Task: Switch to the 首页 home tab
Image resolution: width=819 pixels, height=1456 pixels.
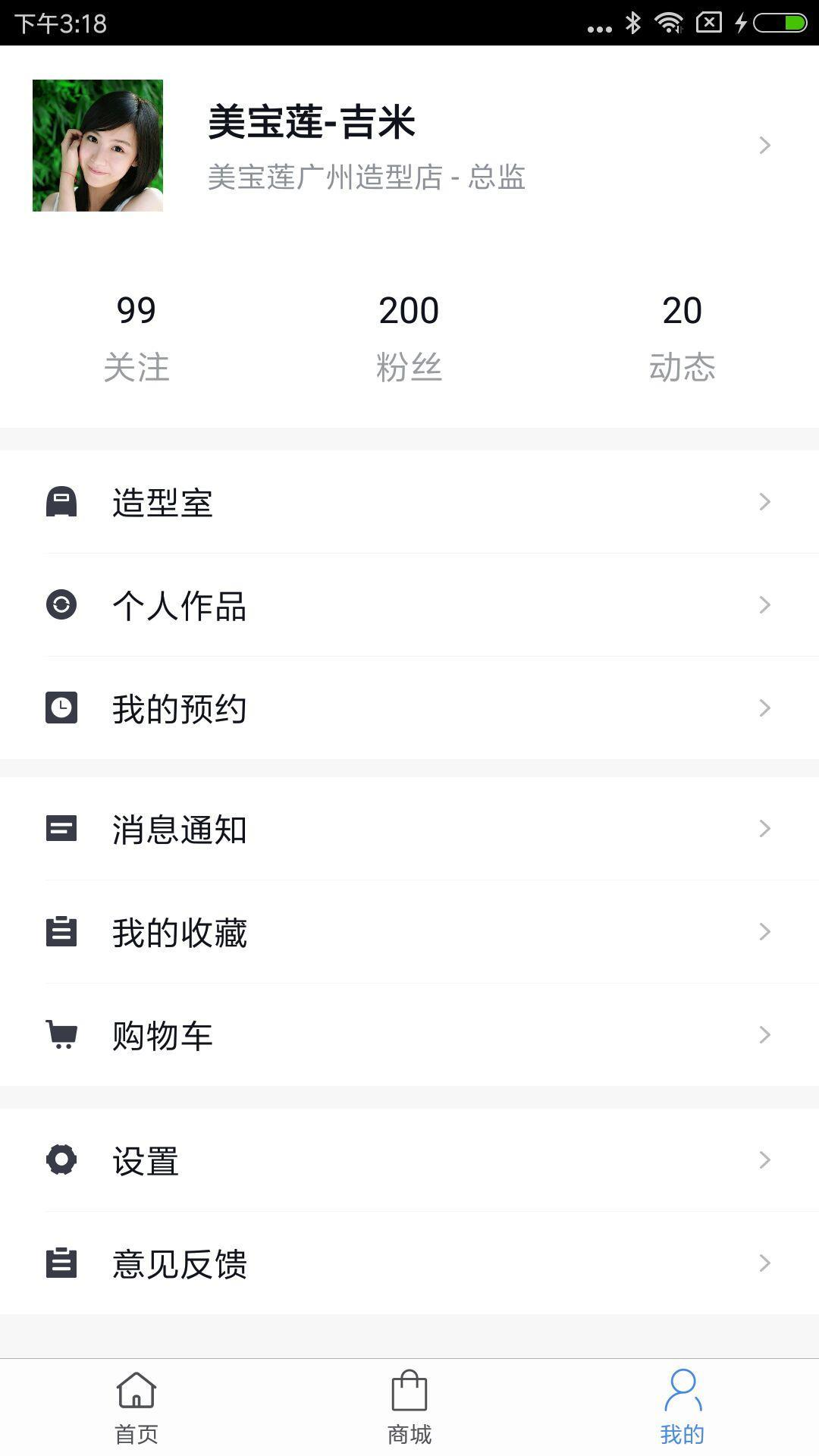Action: coord(136,1407)
